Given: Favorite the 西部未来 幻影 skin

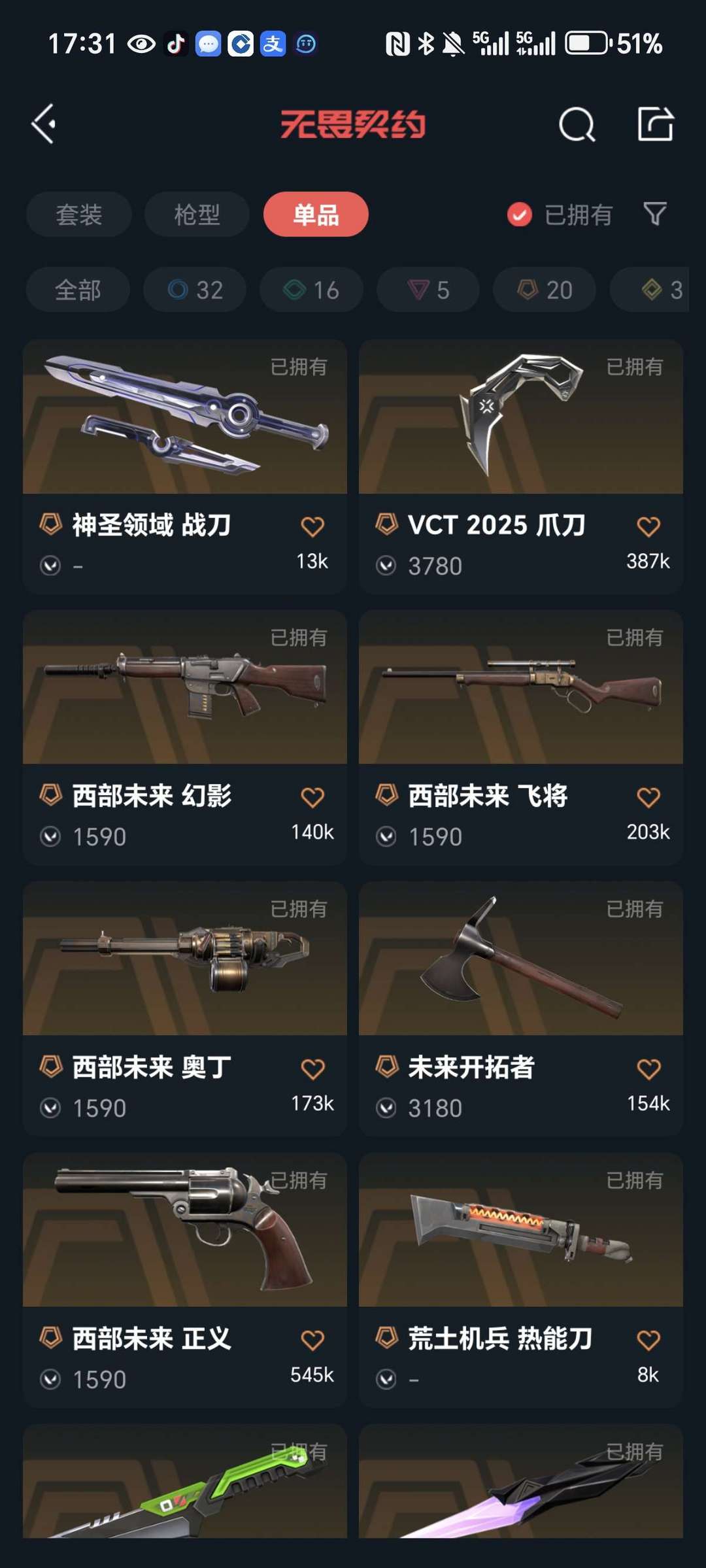Looking at the screenshot, I should point(312,797).
